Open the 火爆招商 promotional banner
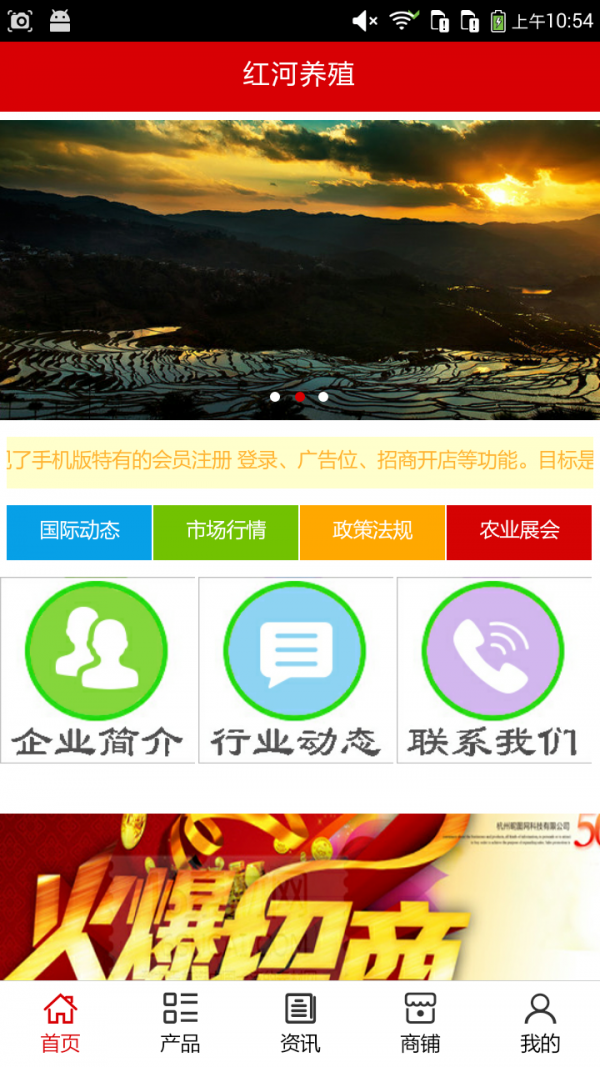 (300, 897)
